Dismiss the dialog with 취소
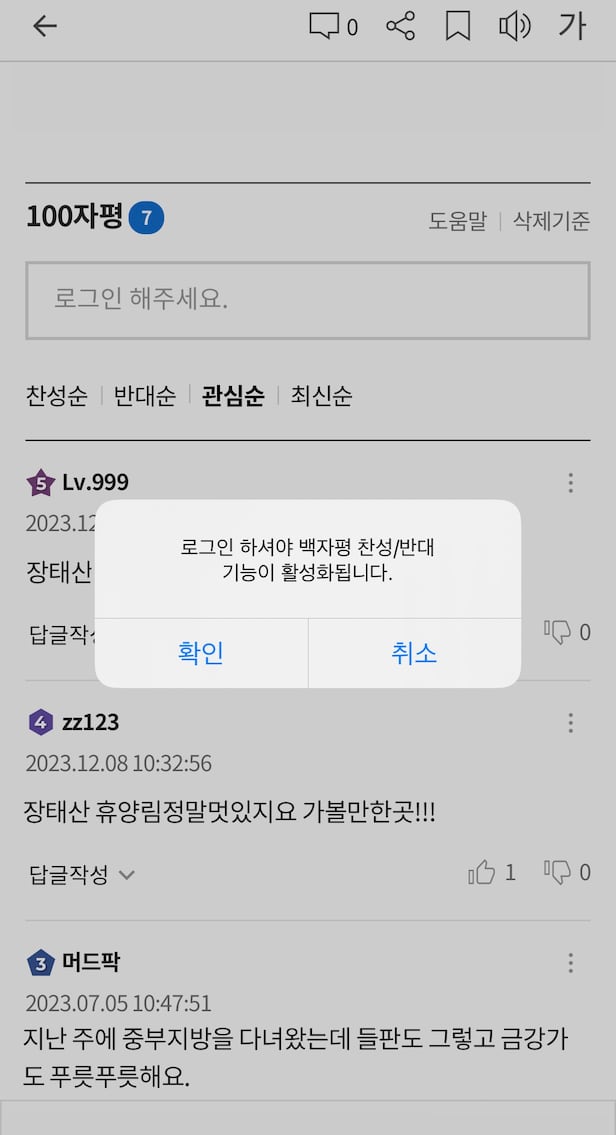This screenshot has width=616, height=1135. coord(414,653)
